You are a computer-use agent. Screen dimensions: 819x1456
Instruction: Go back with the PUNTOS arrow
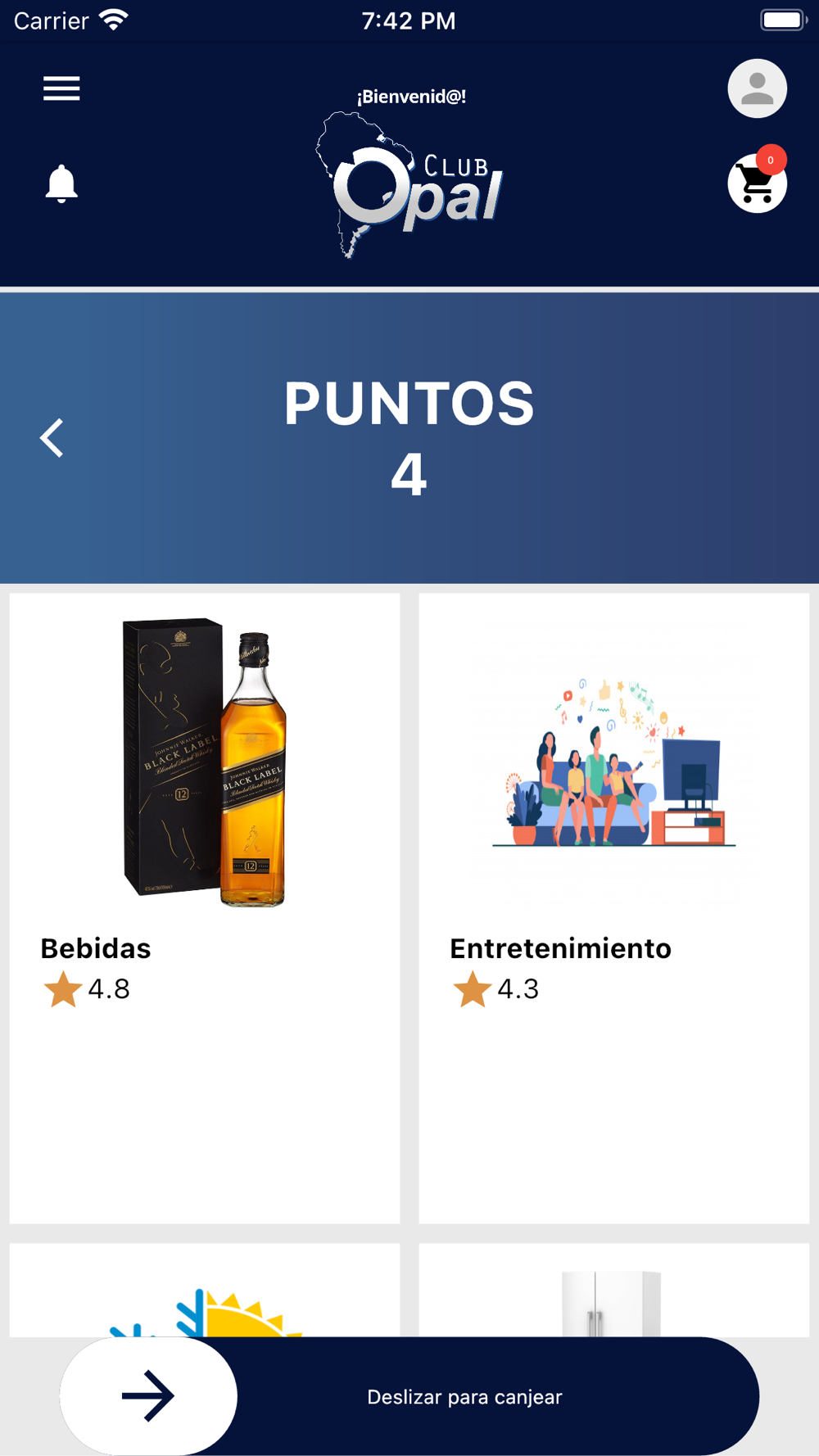pyautogui.click(x=52, y=438)
